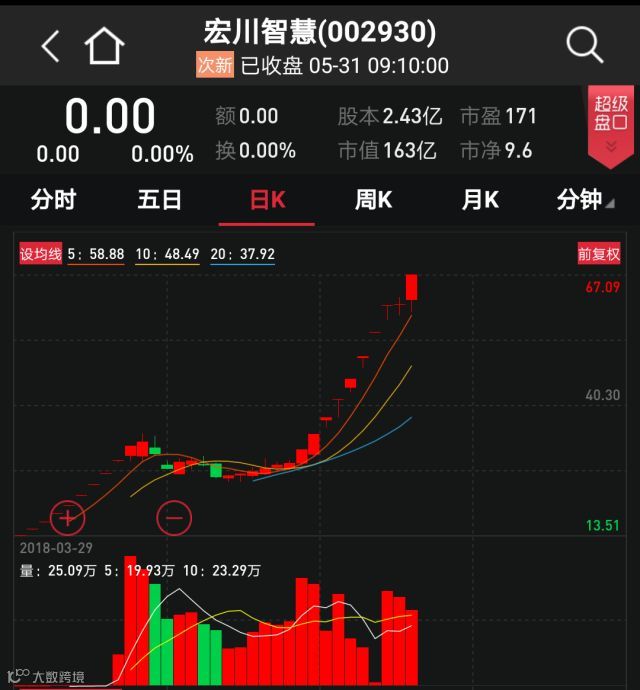640x690 pixels.
Task: Zoom out the K-line chart
Action: pyautogui.click(x=174, y=517)
